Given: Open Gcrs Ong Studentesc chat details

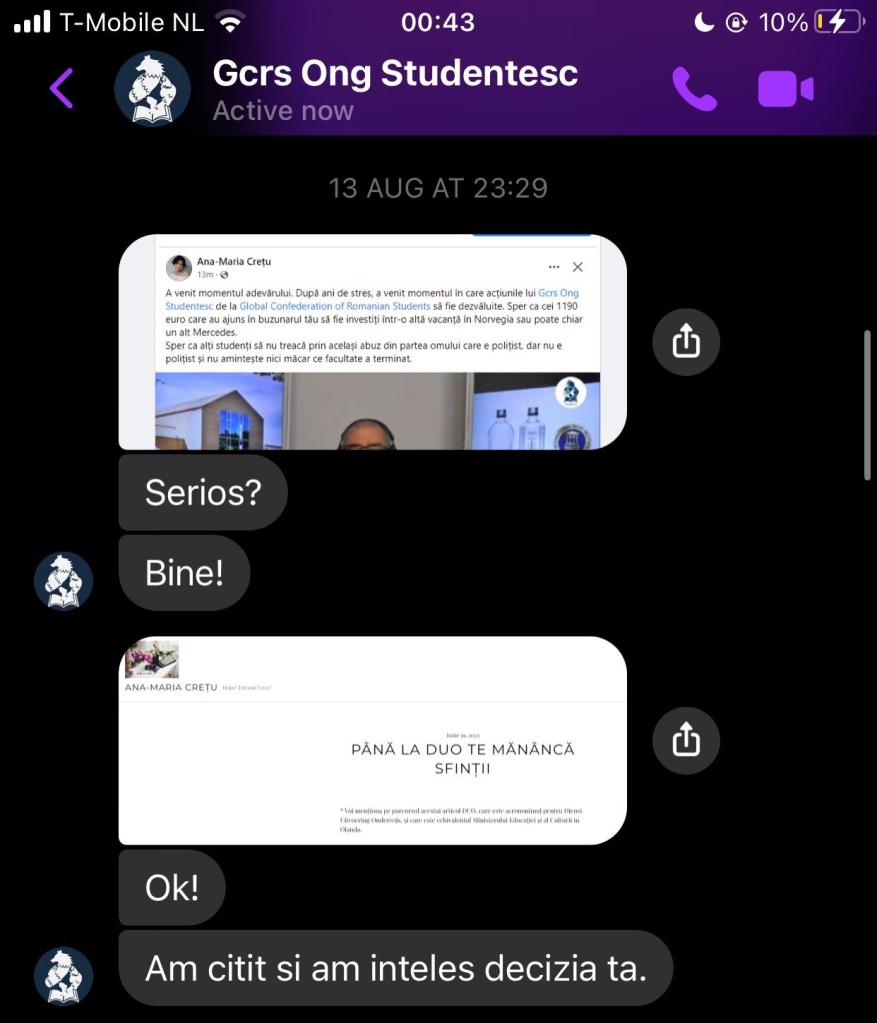Looking at the screenshot, I should (x=394, y=74).
